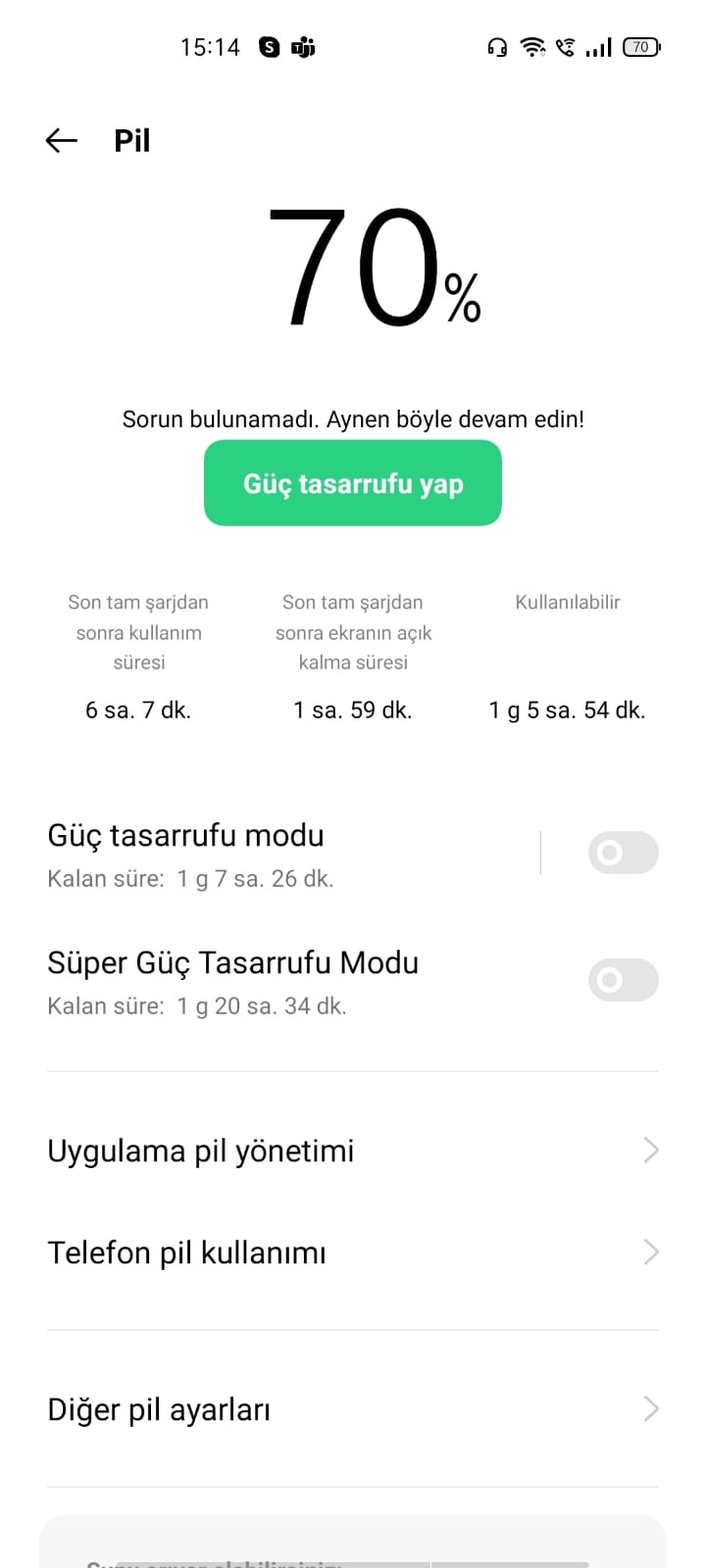The width and height of the screenshot is (706, 1568).
Task: Enable the Güç tasarrufu modu switch
Action: [x=623, y=853]
